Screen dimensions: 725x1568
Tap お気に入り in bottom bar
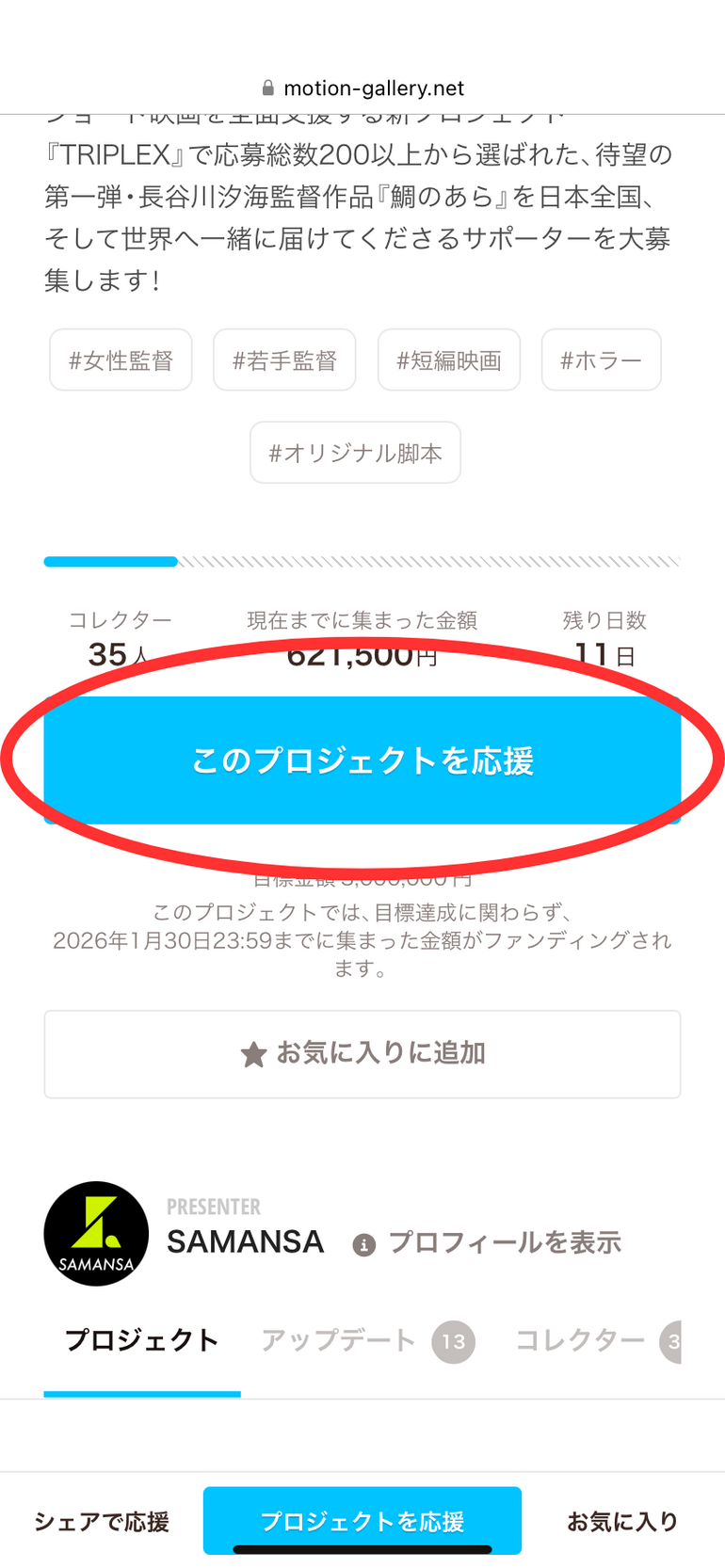click(622, 1521)
